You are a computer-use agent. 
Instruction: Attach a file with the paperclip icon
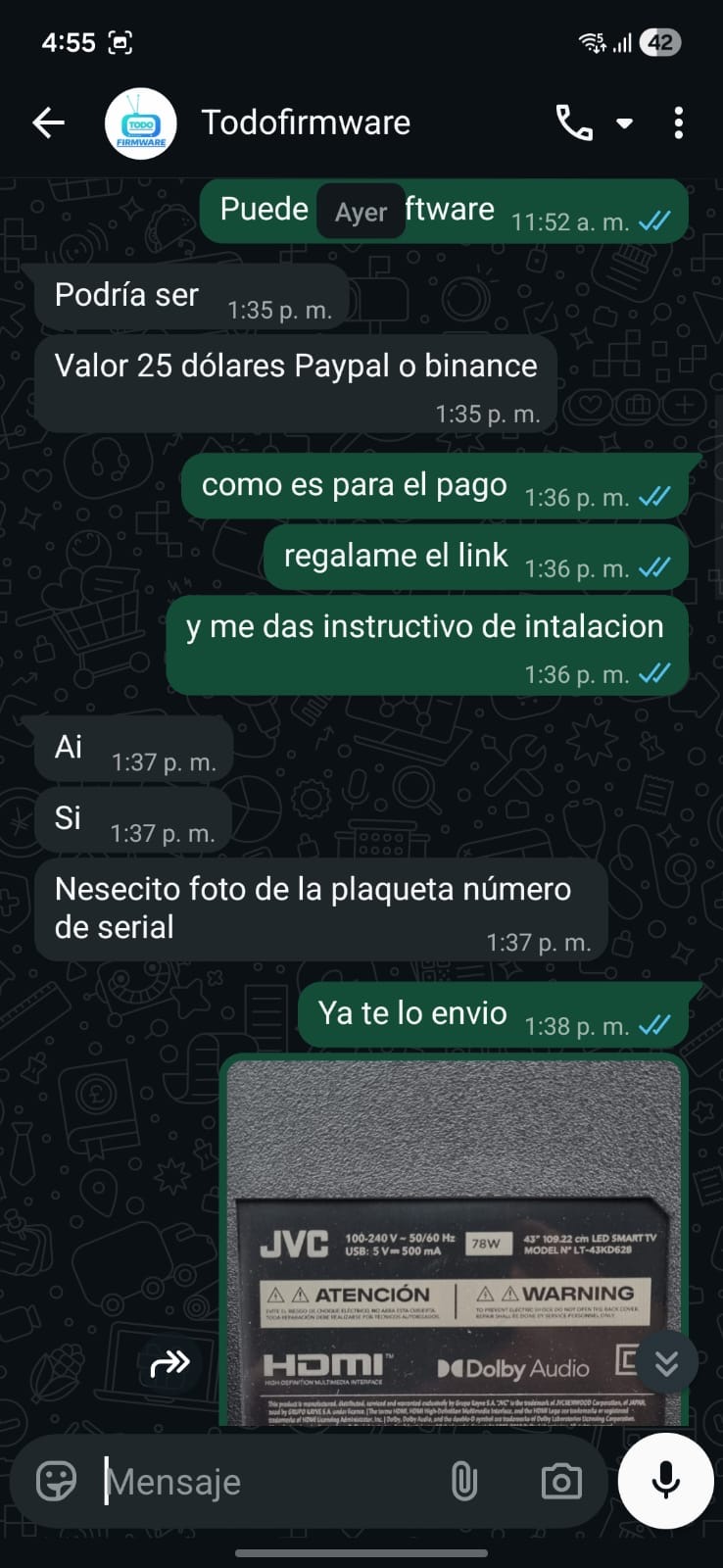point(465,1481)
